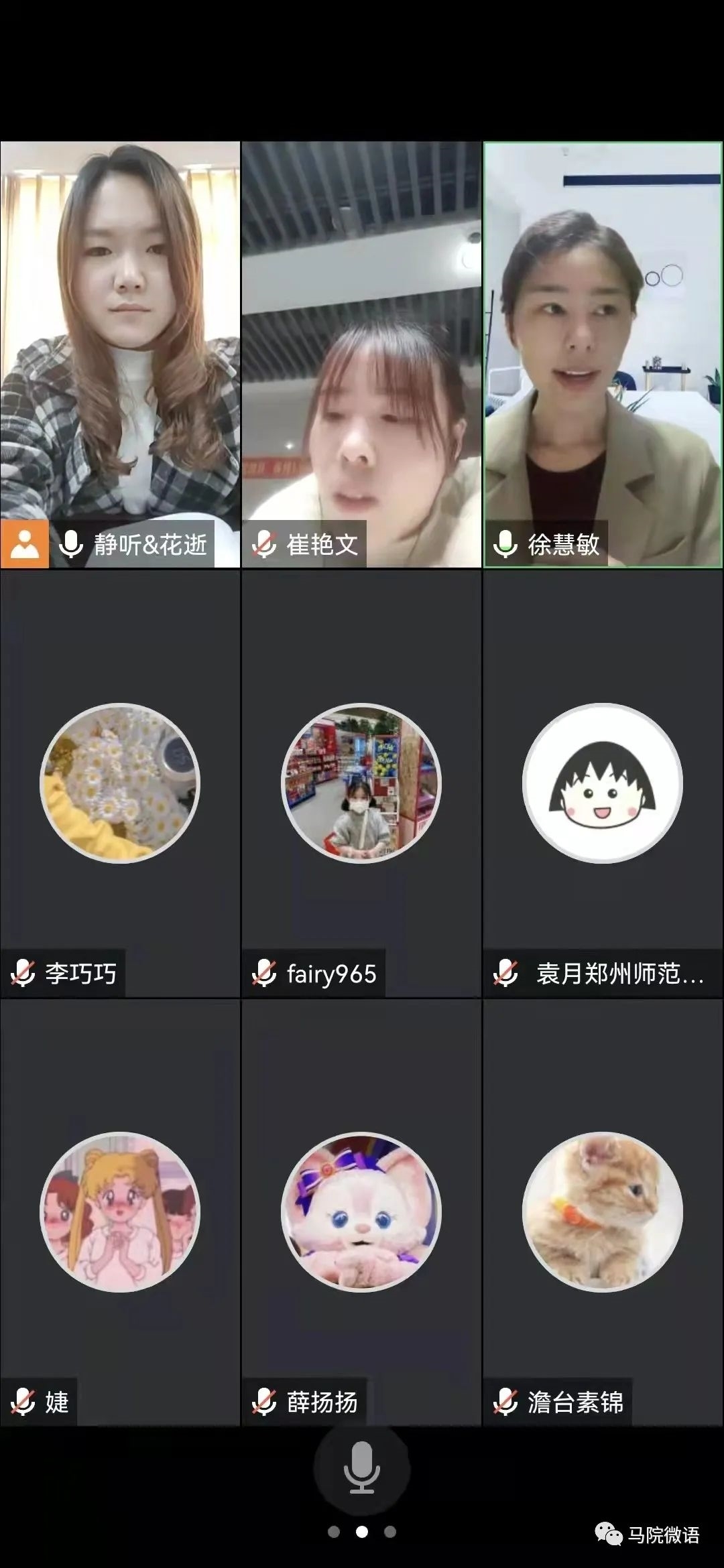Open the 澹台素锦 participant tile

pos(603,1212)
